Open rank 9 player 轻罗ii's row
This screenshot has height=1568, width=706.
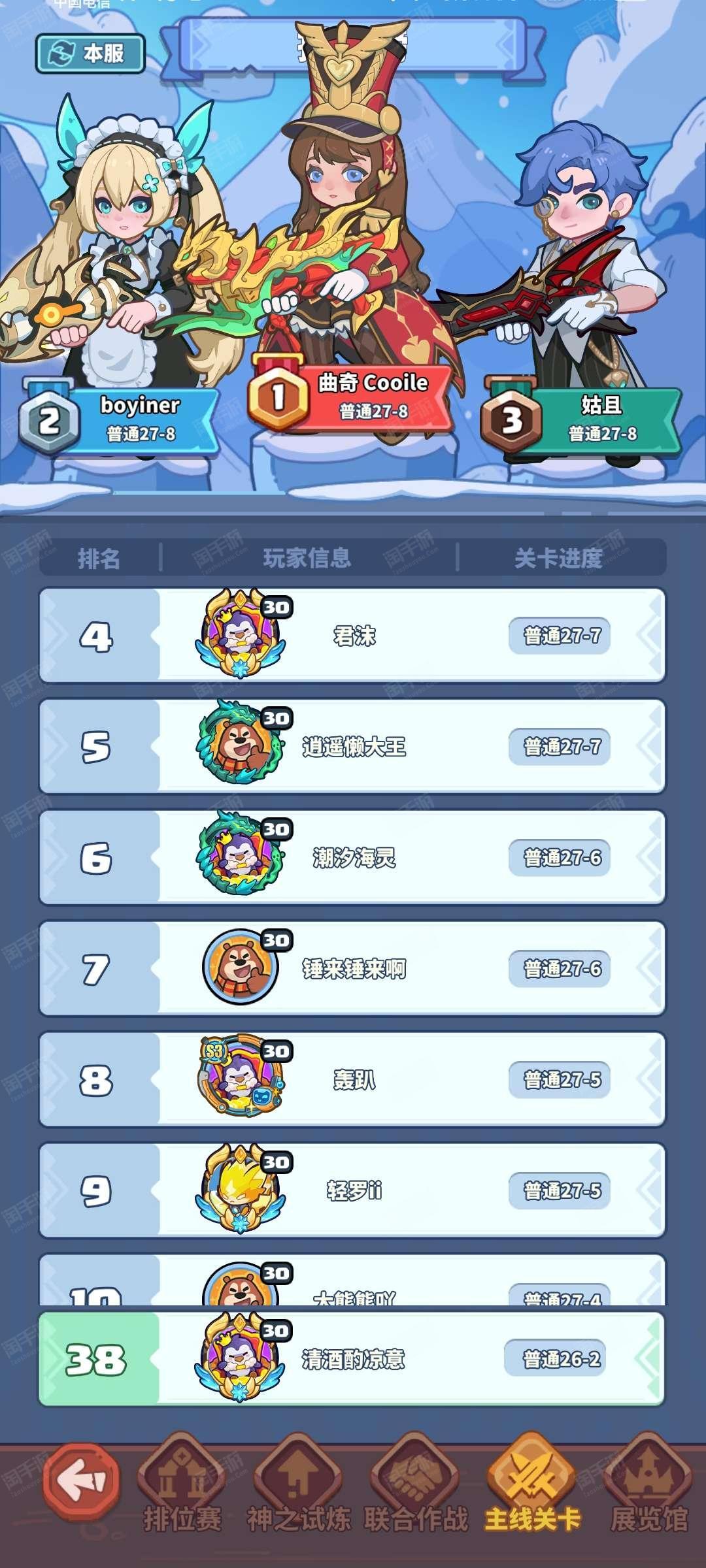pos(353,1191)
